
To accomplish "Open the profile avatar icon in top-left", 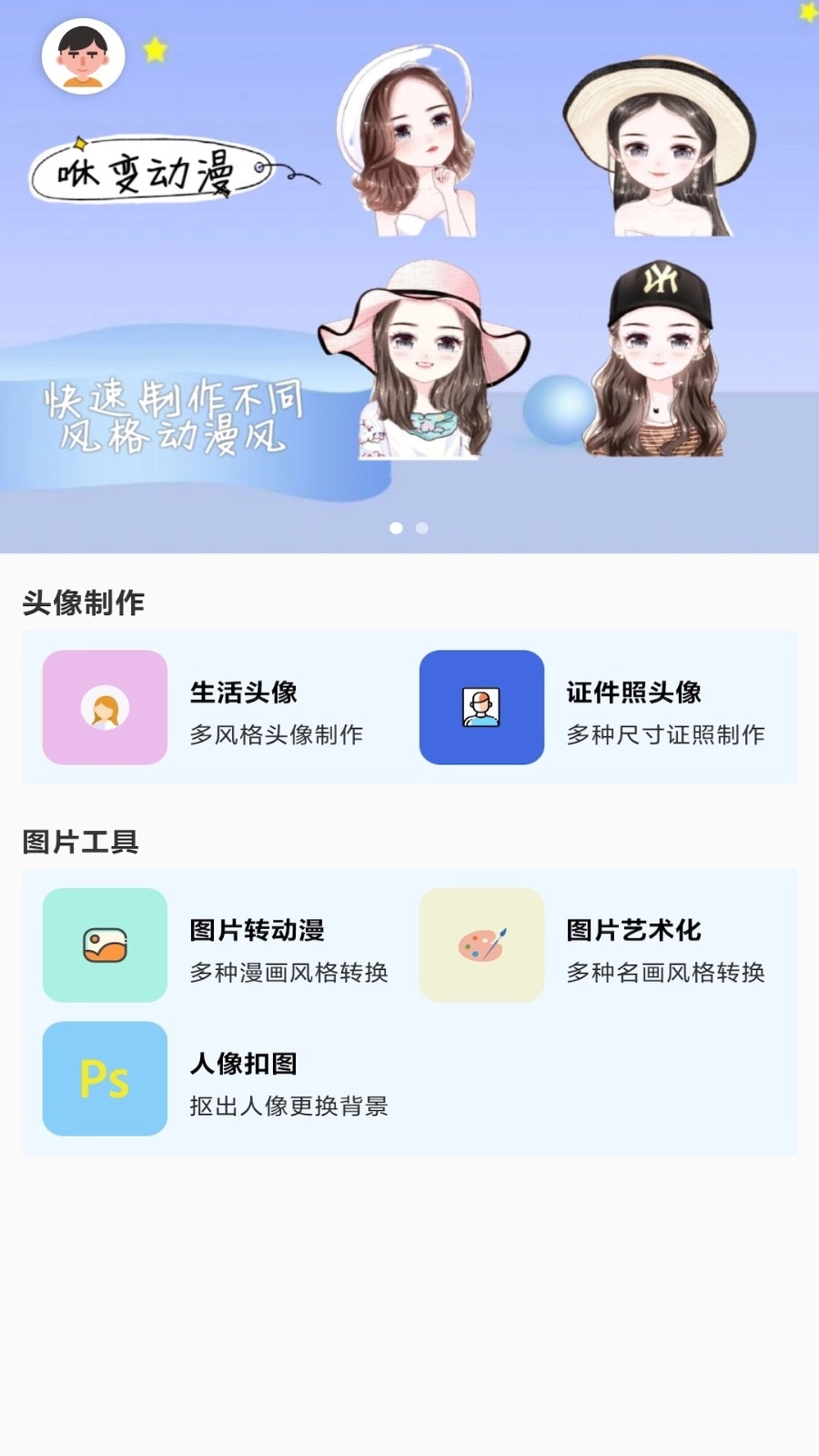I will click(82, 56).
